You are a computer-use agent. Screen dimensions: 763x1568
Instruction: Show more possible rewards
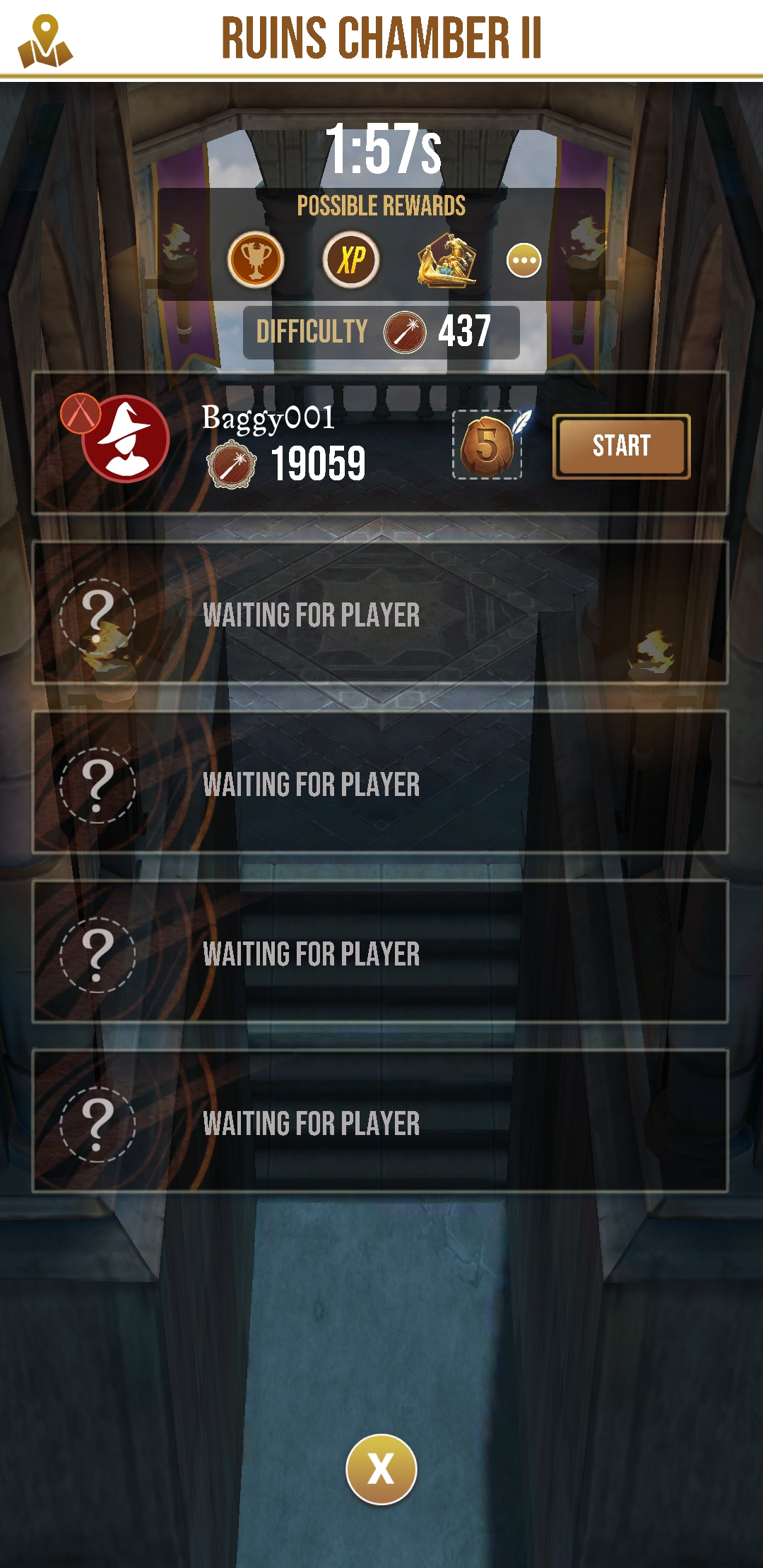(x=524, y=261)
